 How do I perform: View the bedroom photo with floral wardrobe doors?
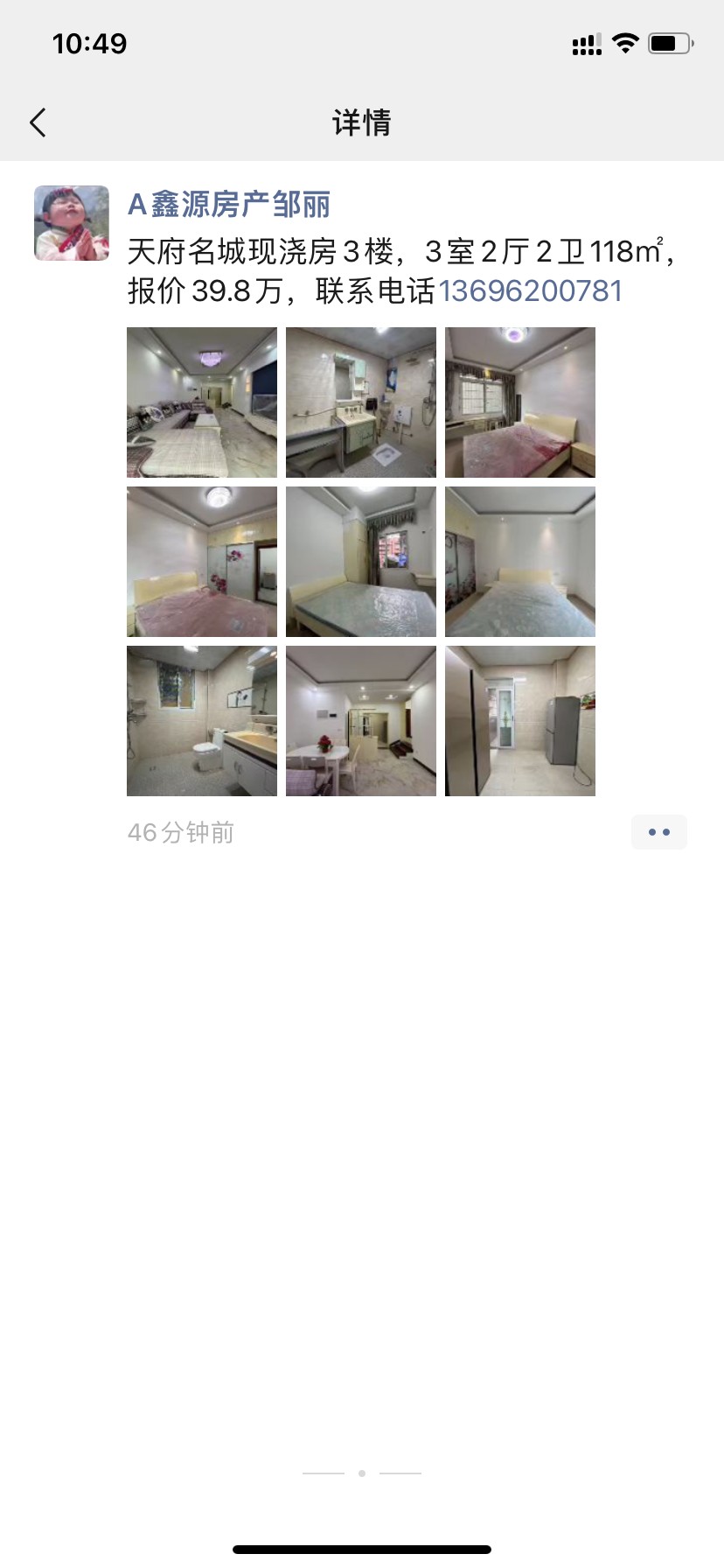[x=202, y=562]
